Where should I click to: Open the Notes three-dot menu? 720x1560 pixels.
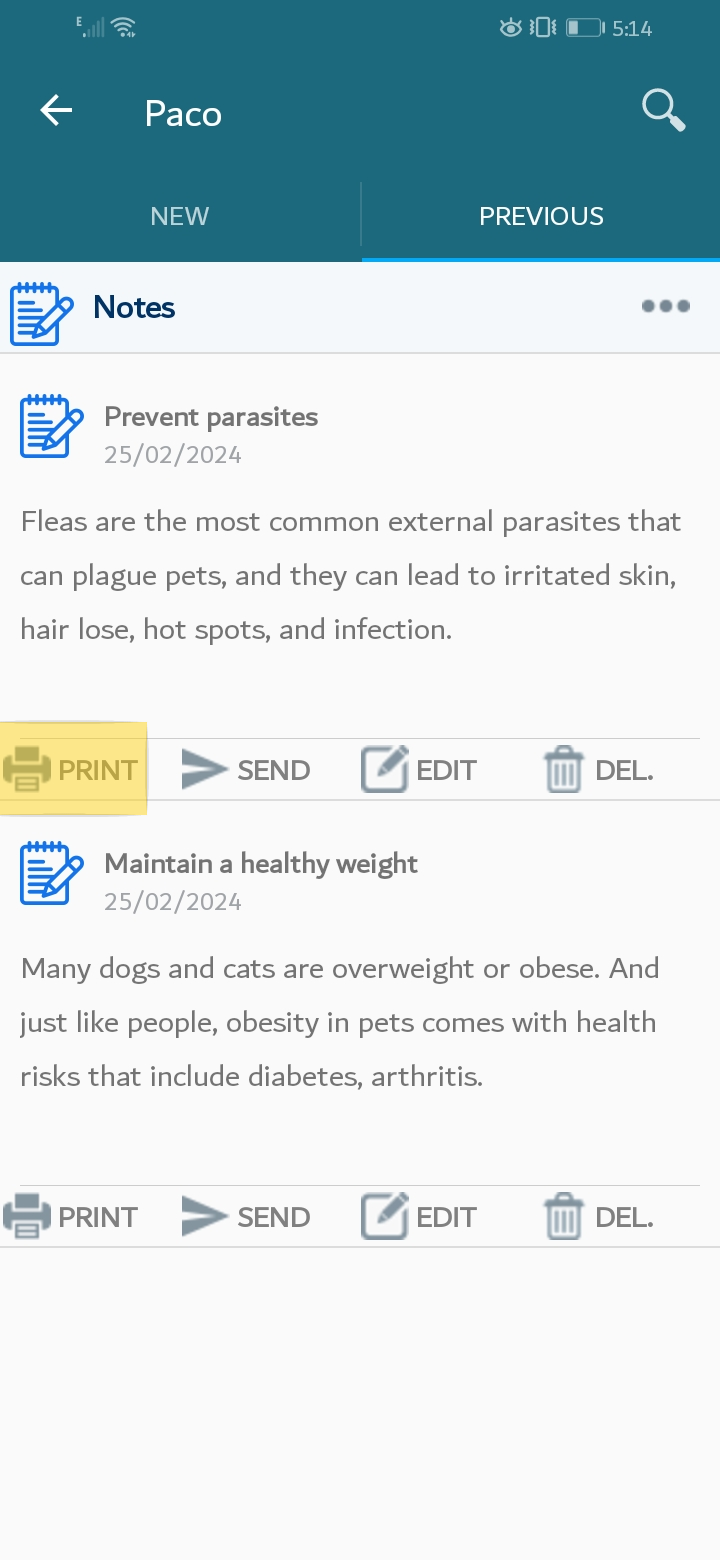coord(665,306)
